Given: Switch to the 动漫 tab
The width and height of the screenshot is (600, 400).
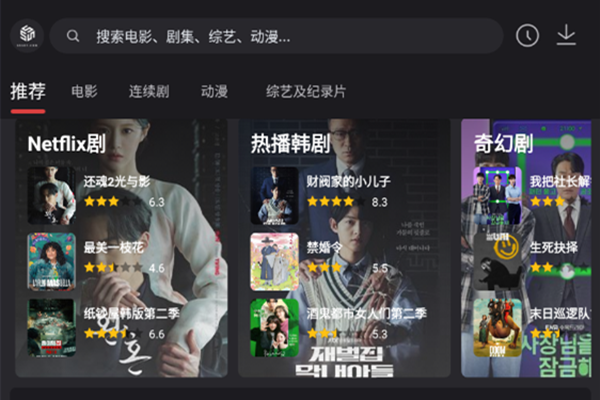Looking at the screenshot, I should point(214,92).
